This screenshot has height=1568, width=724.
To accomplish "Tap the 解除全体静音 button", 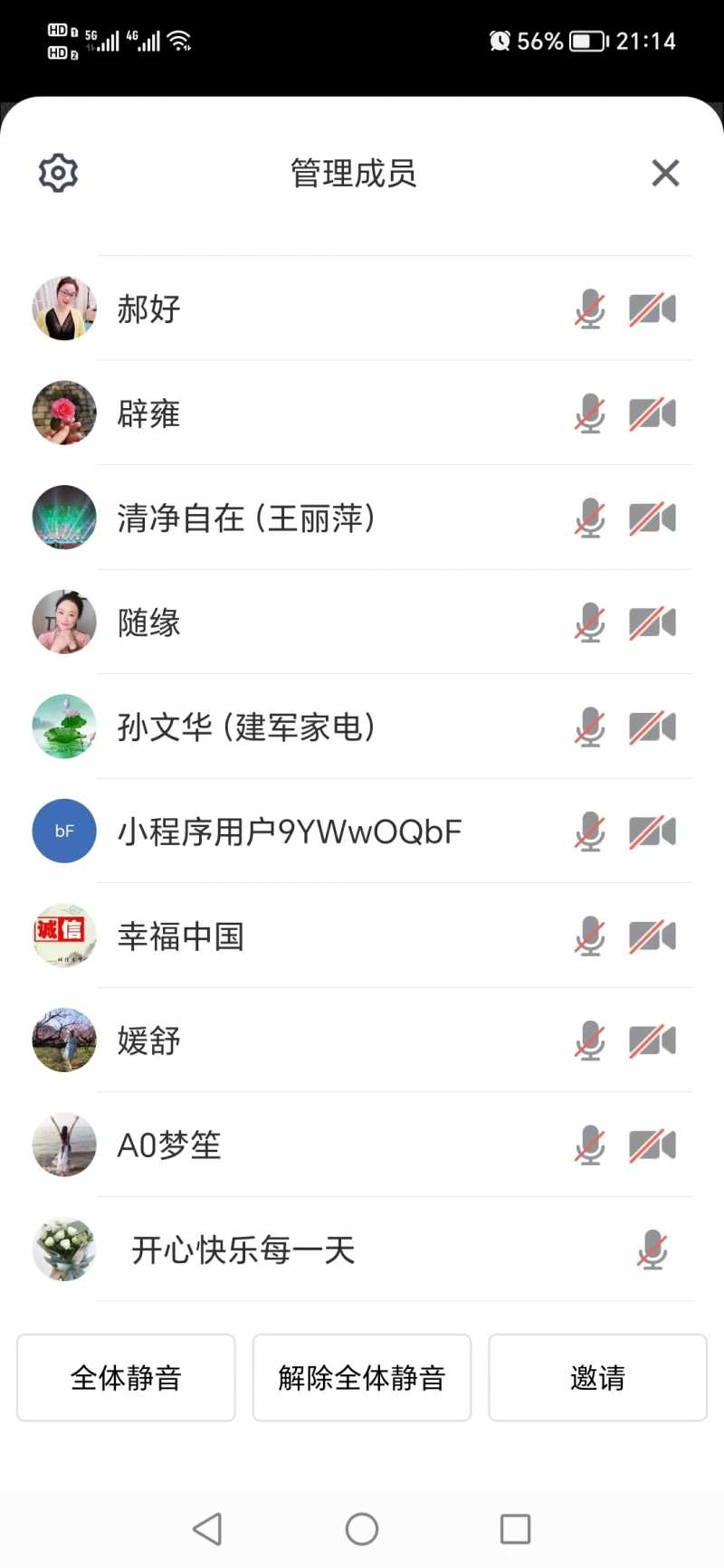I will [x=362, y=1377].
